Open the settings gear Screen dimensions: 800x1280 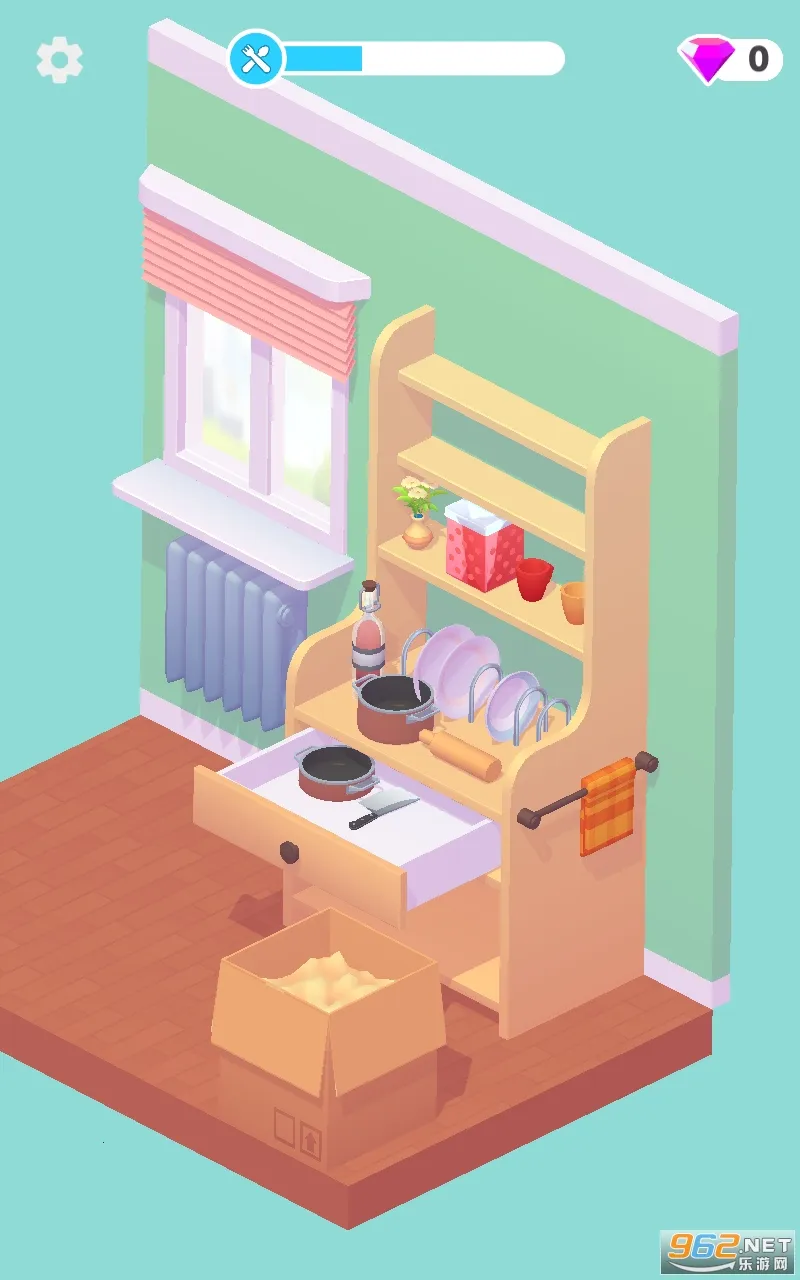(59, 61)
